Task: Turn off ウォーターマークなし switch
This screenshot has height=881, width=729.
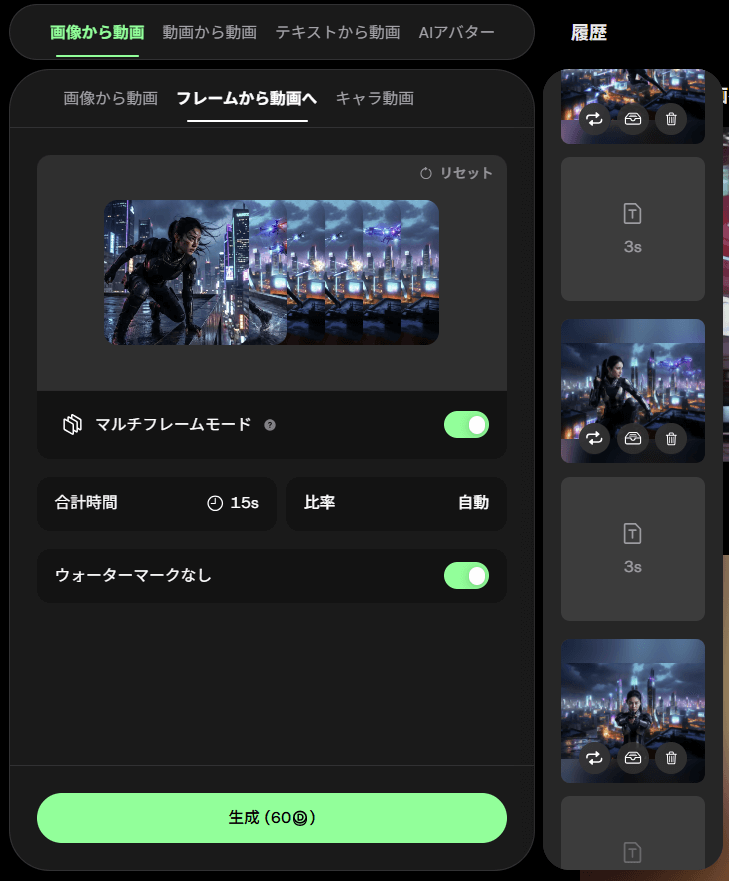Action: point(466,576)
